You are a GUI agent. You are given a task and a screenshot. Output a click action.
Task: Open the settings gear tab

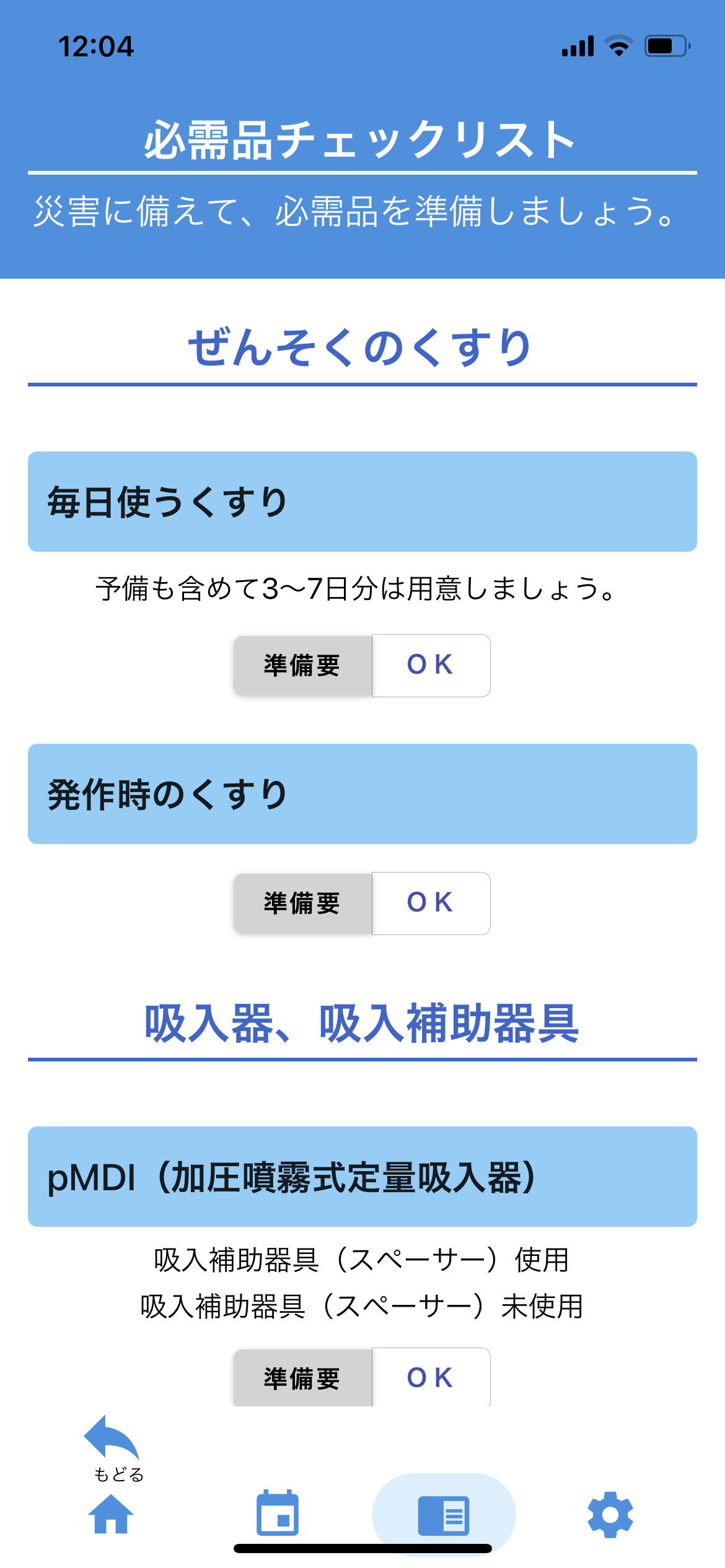point(610,1515)
